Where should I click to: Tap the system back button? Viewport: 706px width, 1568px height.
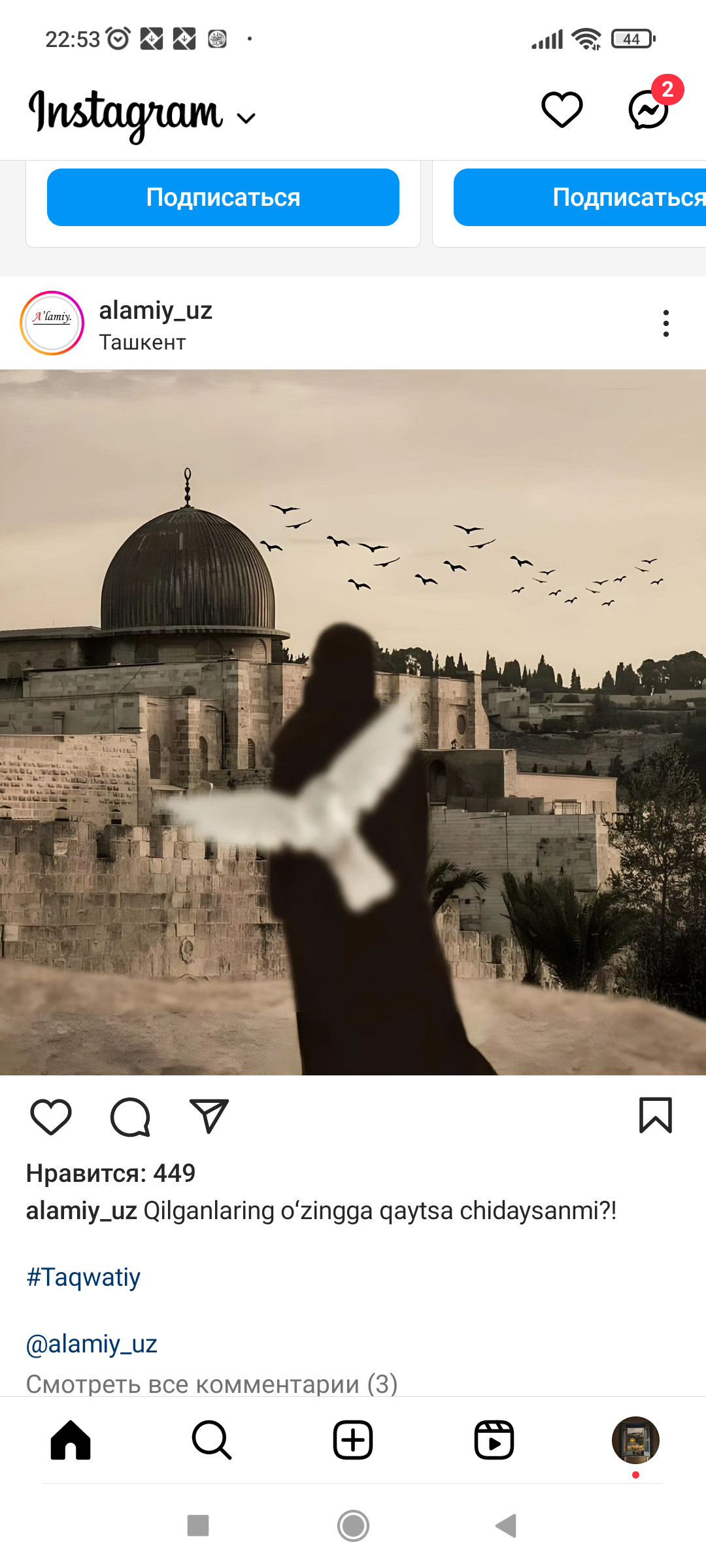tap(506, 1526)
